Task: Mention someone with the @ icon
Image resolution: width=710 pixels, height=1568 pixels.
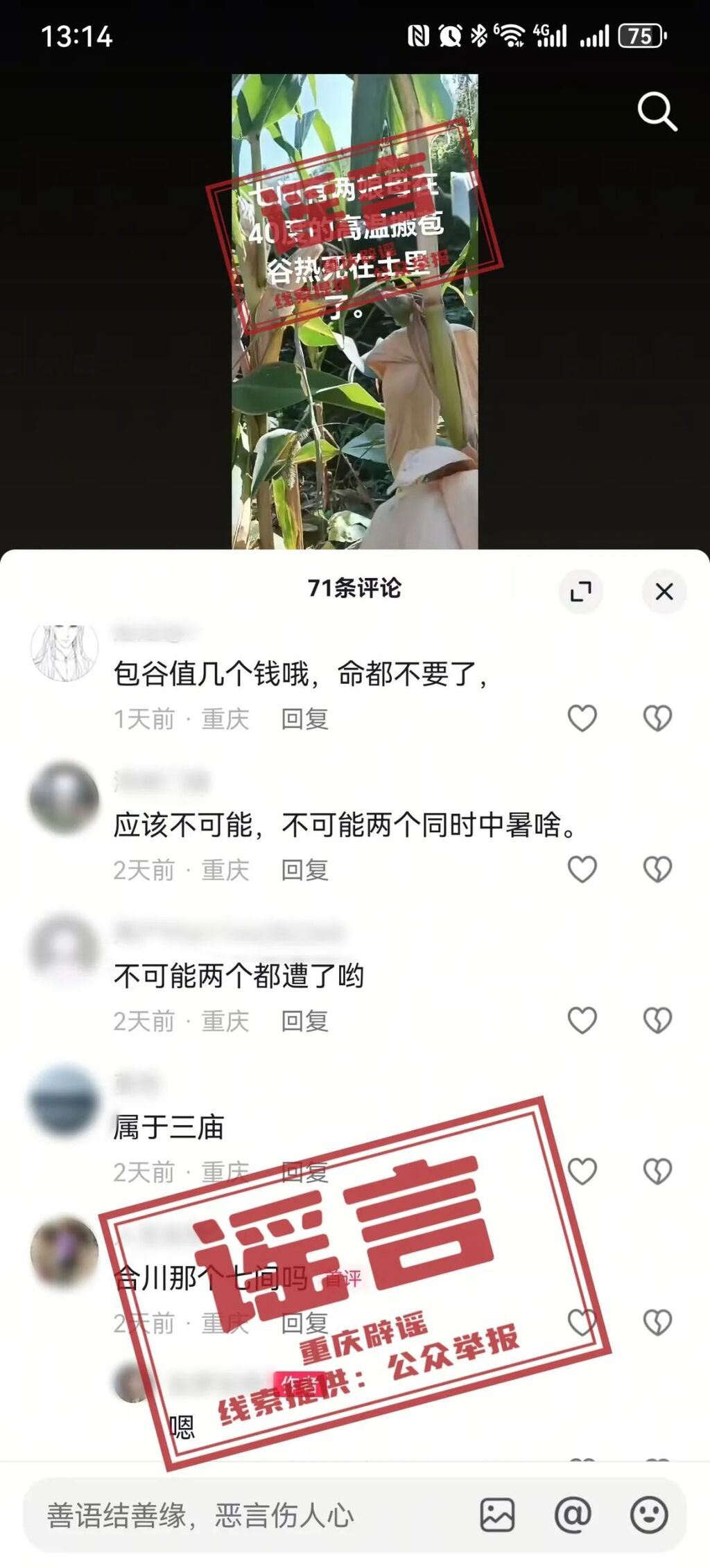Action: (573, 1515)
